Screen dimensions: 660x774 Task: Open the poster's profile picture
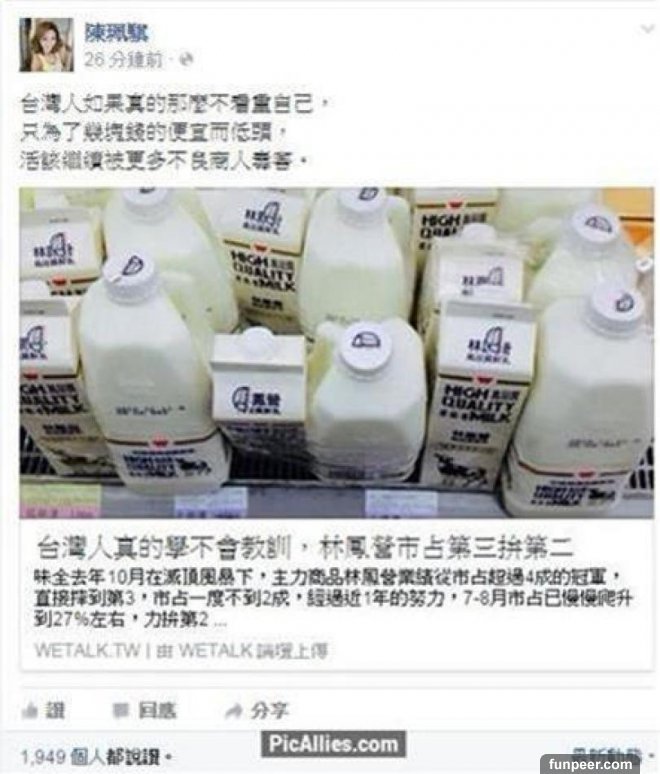45,45
